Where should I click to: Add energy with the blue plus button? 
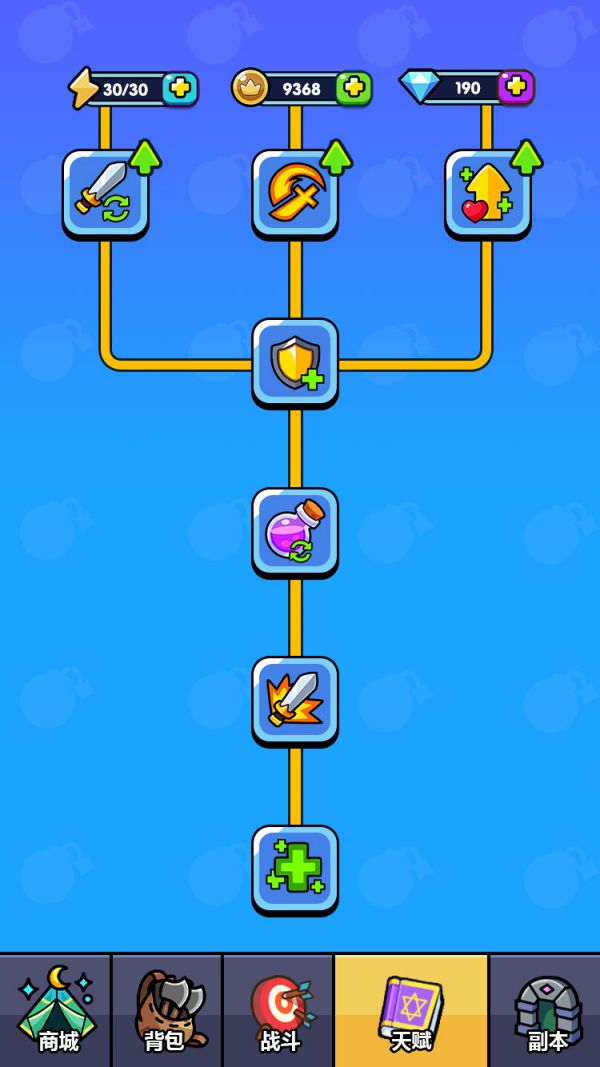(x=180, y=89)
